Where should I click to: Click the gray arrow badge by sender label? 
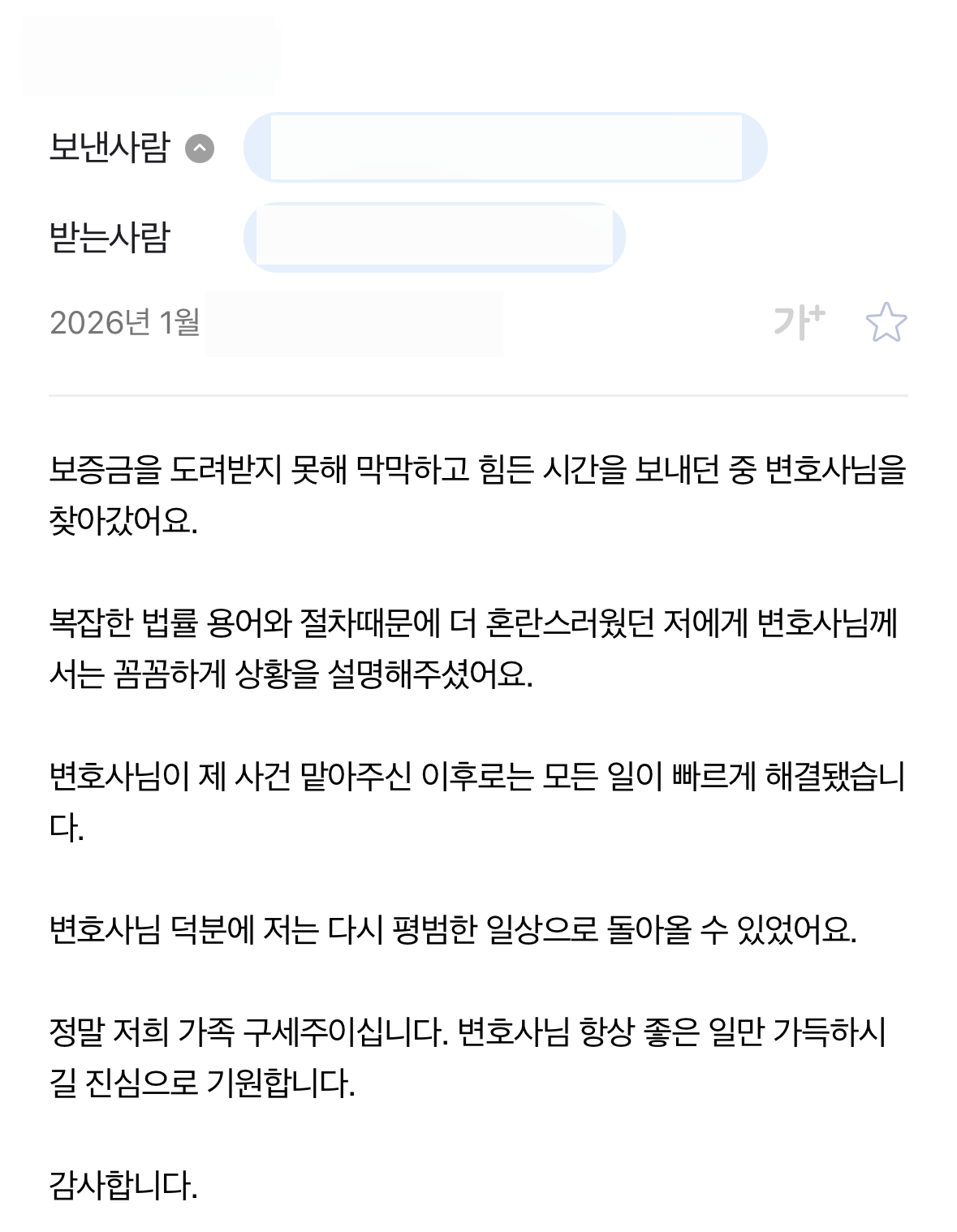pyautogui.click(x=200, y=147)
